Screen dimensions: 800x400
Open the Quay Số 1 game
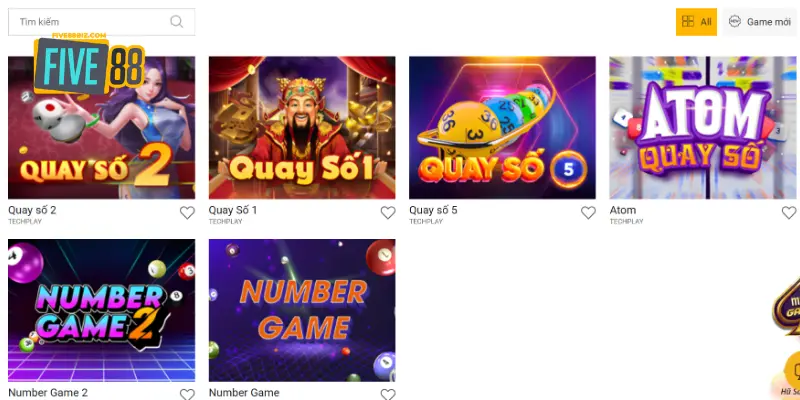click(301, 127)
